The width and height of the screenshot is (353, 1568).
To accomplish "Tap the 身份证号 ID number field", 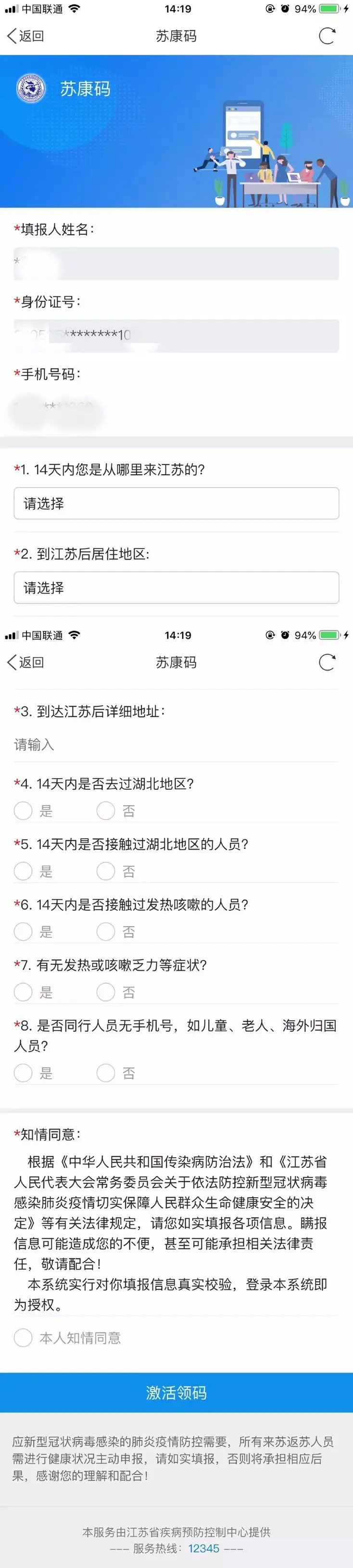I will click(x=176, y=335).
